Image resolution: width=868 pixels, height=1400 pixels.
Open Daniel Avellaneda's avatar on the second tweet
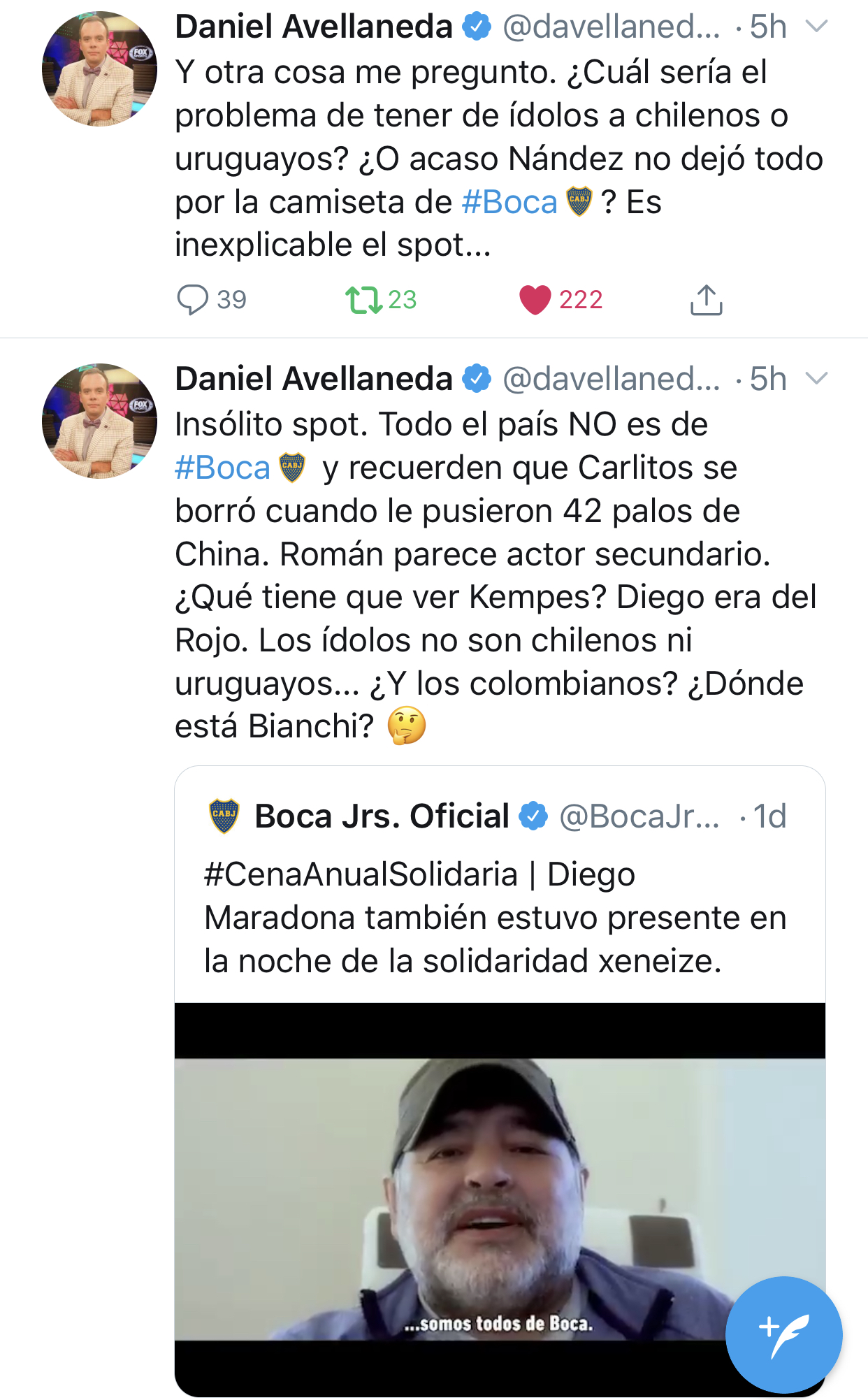click(x=99, y=421)
